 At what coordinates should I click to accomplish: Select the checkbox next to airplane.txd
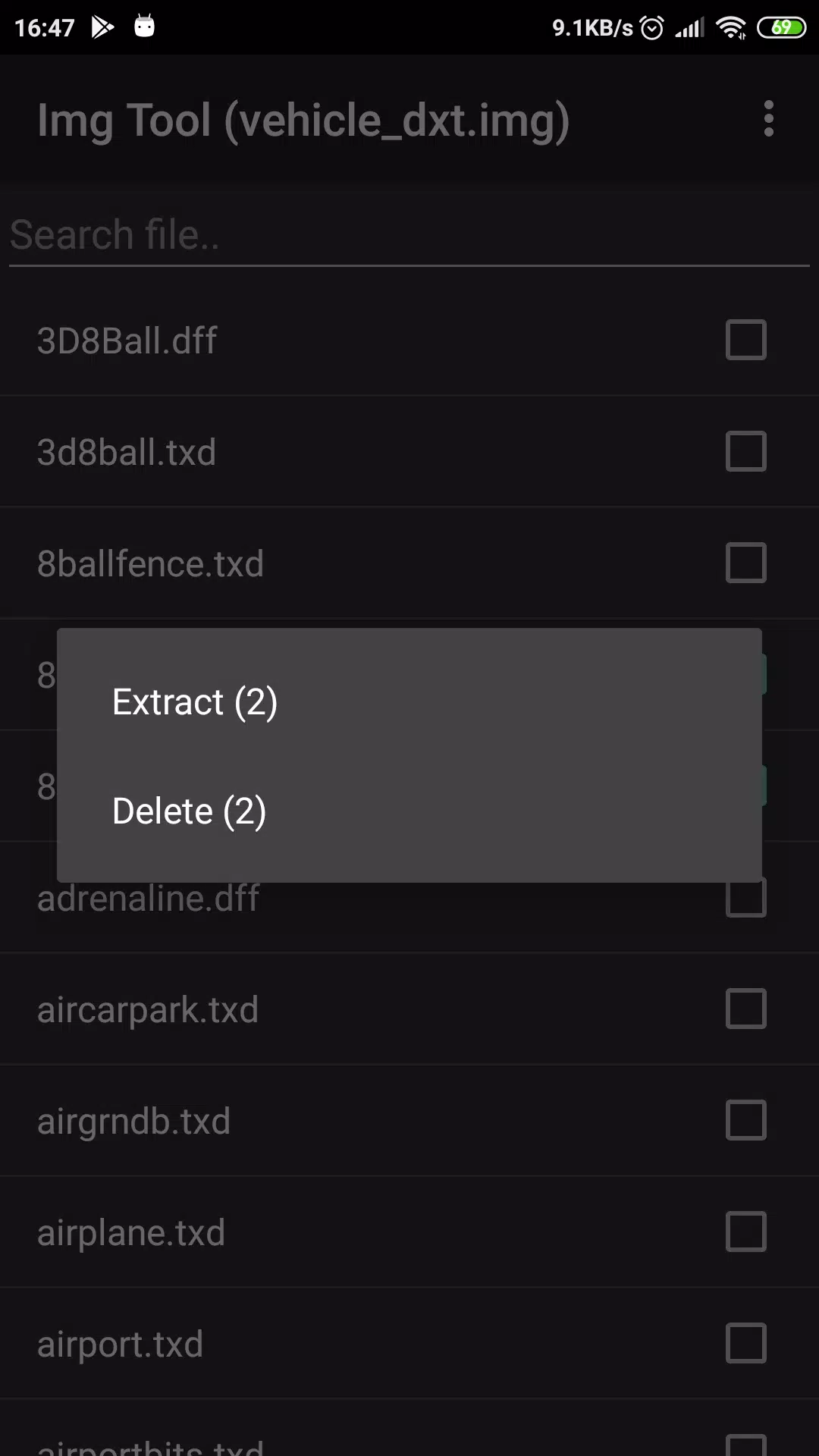pos(745,1232)
